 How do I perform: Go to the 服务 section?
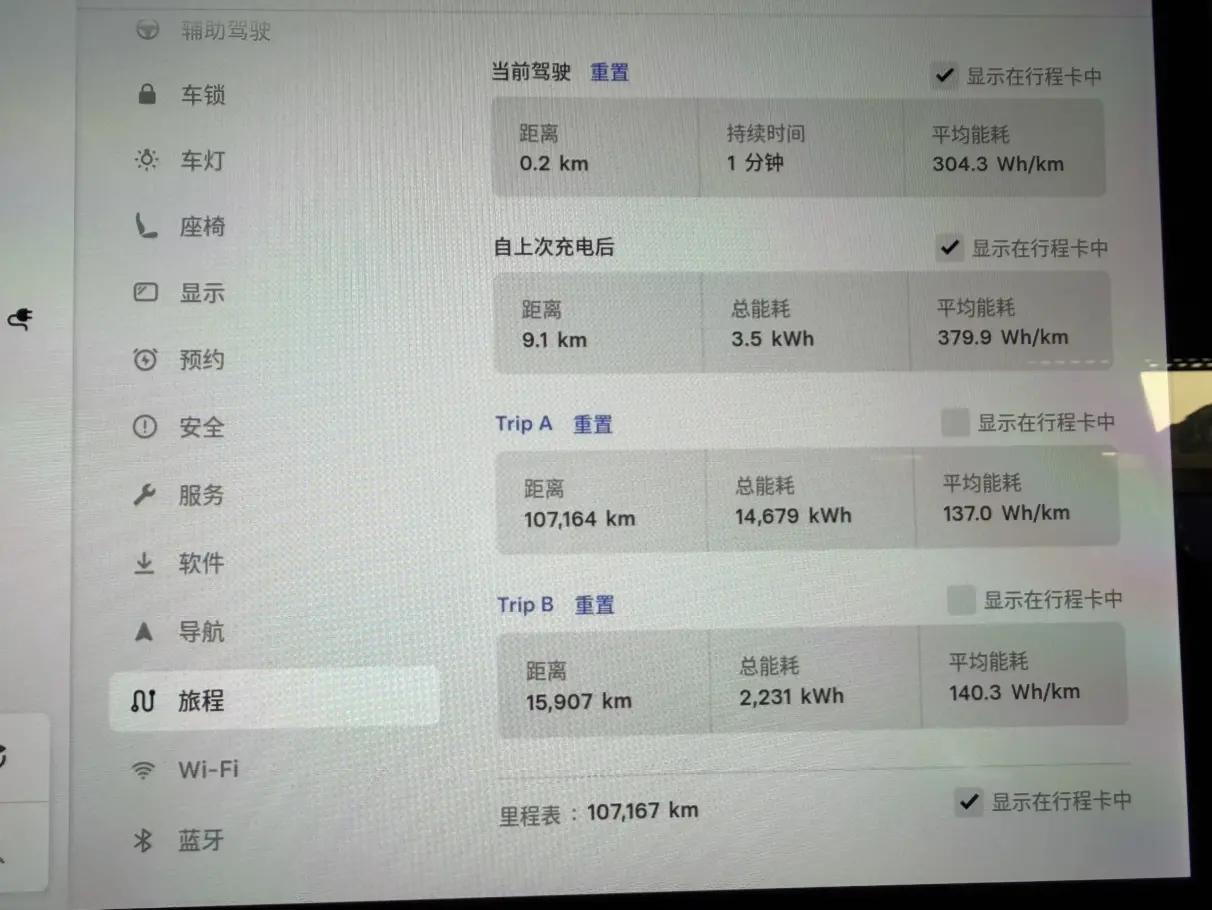tap(202, 495)
